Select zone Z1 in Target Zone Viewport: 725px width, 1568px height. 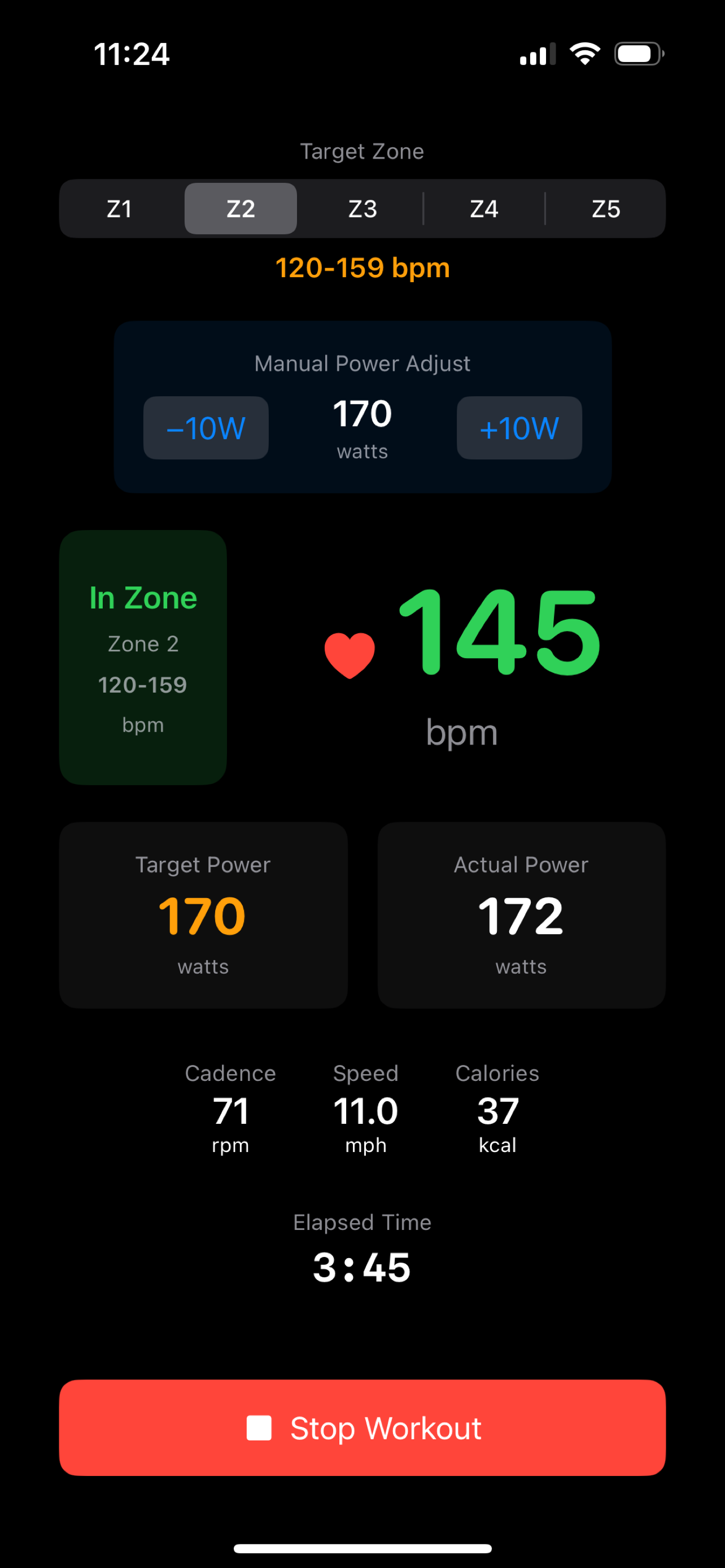[x=119, y=209]
